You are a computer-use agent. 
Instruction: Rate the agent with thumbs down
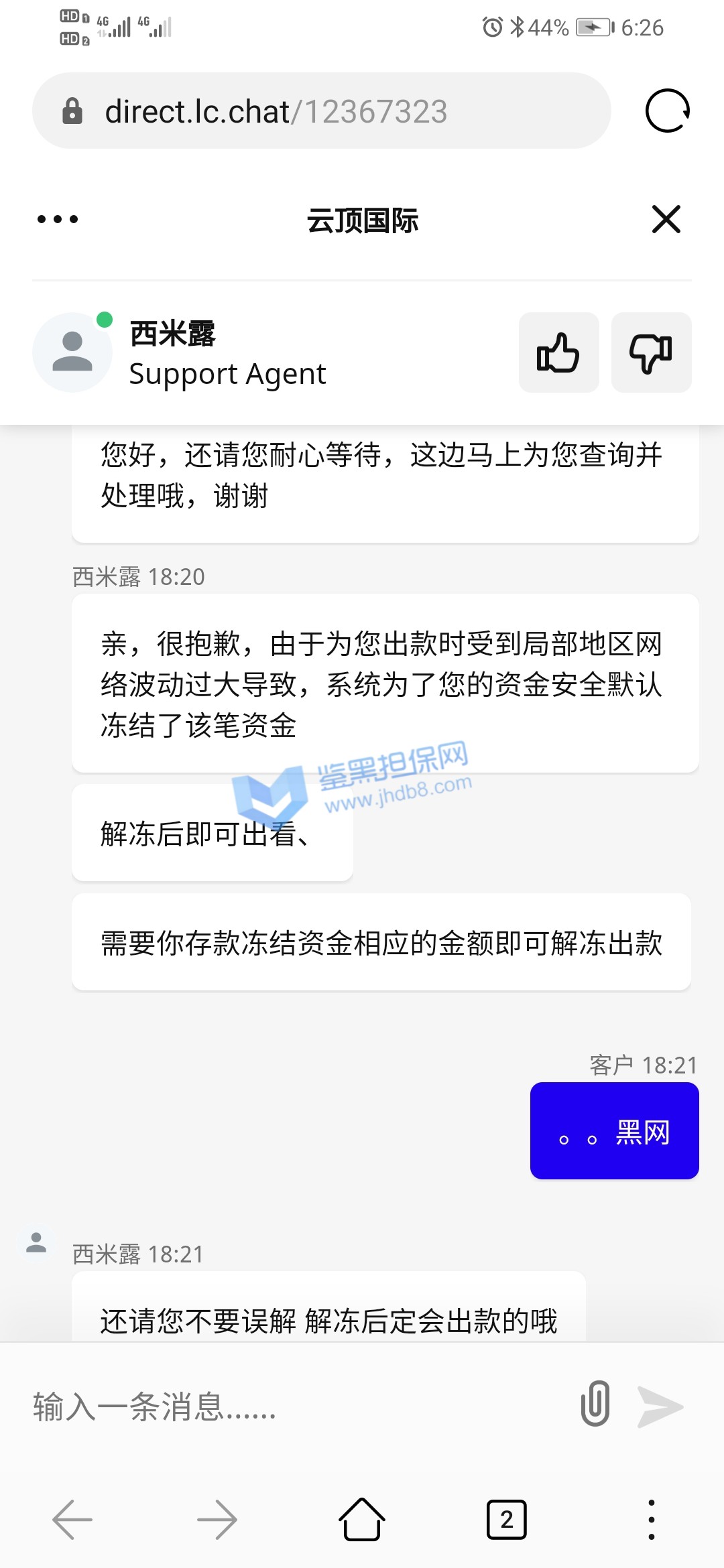pos(651,352)
